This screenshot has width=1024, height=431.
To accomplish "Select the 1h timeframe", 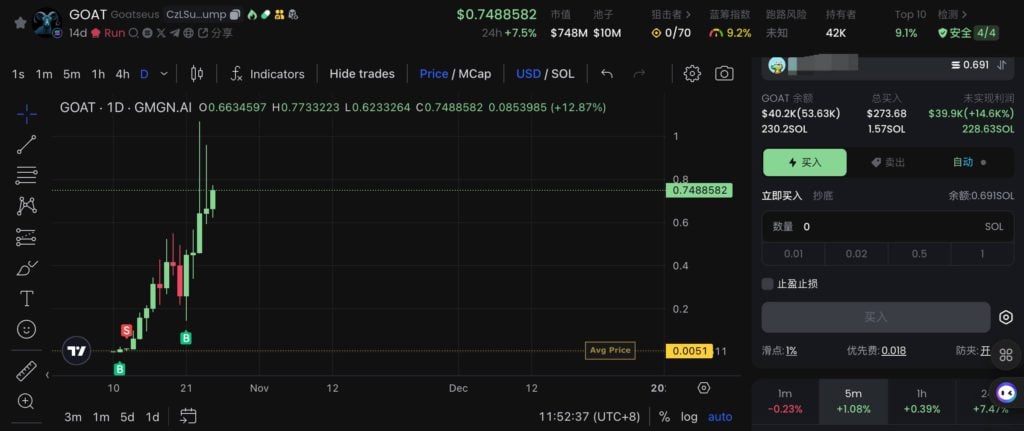I will pos(98,74).
